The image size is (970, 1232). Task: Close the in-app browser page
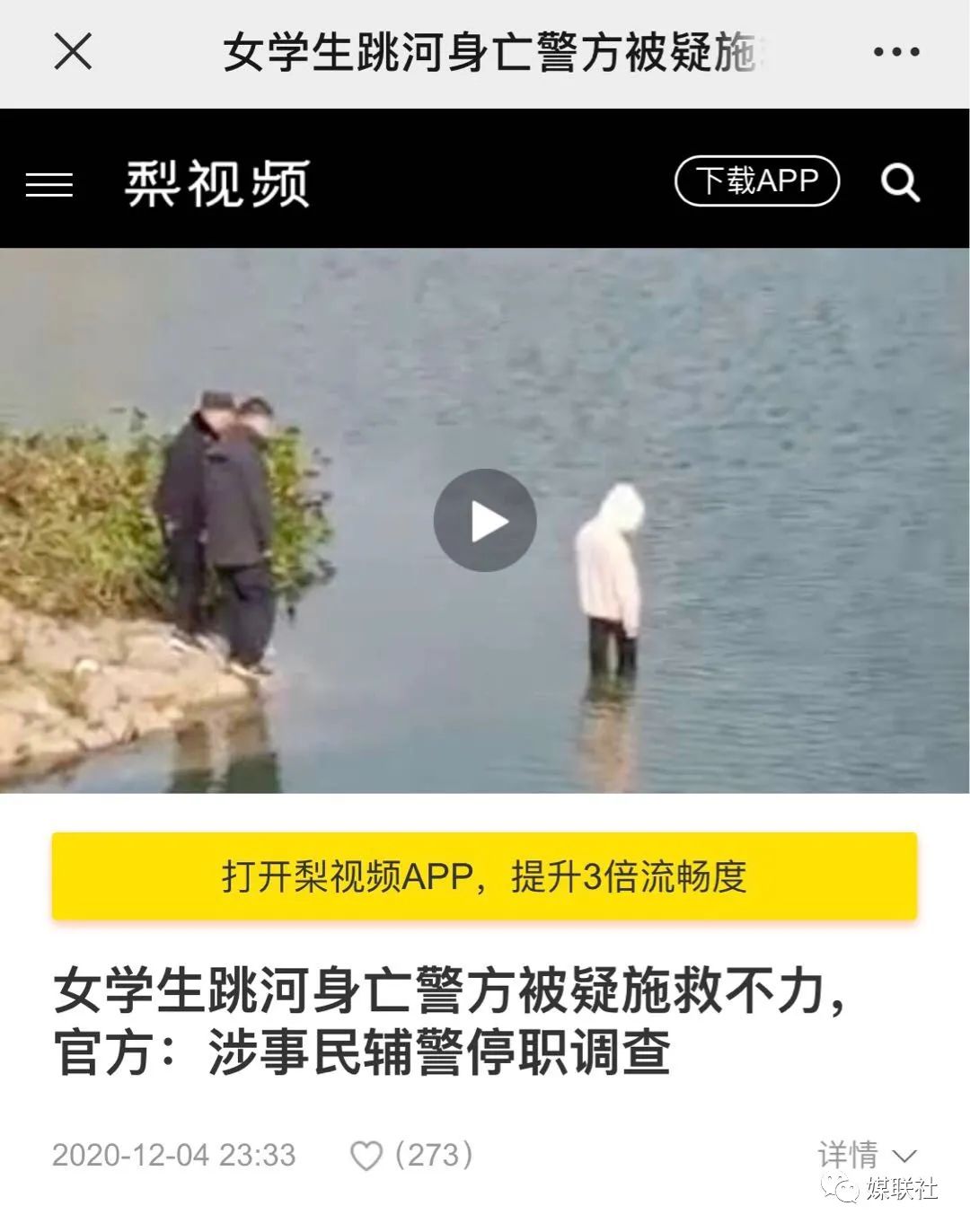[x=73, y=51]
